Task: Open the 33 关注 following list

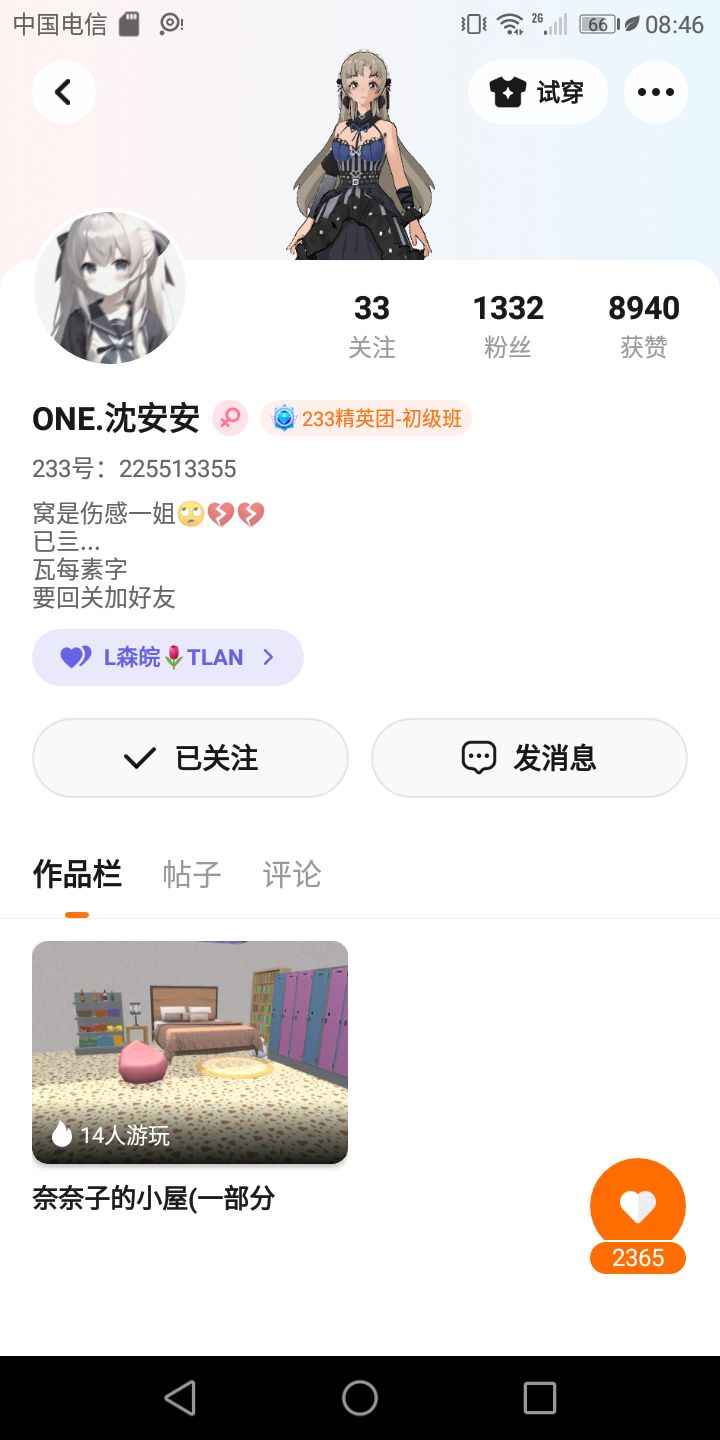Action: [x=372, y=325]
